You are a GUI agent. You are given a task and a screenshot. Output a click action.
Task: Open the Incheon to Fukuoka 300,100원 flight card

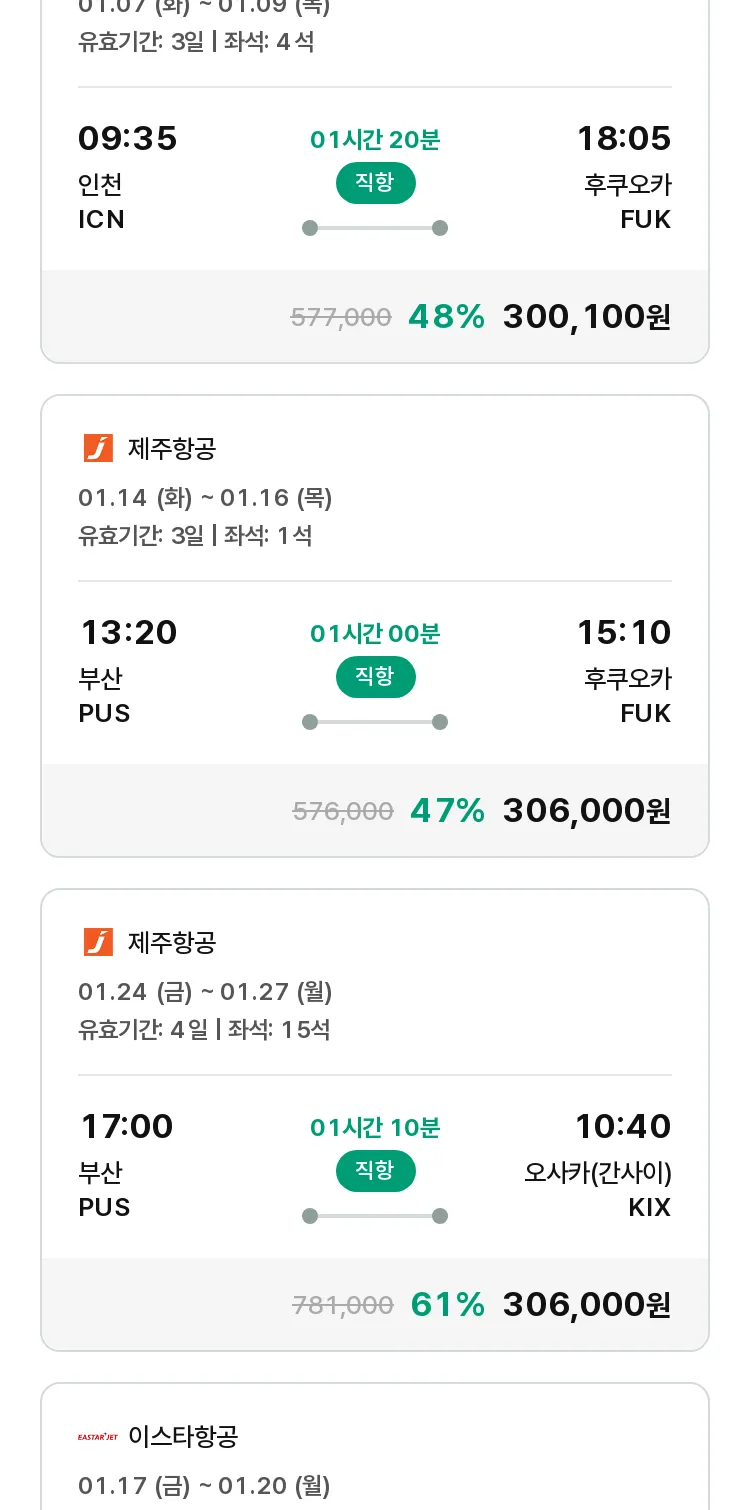(x=375, y=180)
